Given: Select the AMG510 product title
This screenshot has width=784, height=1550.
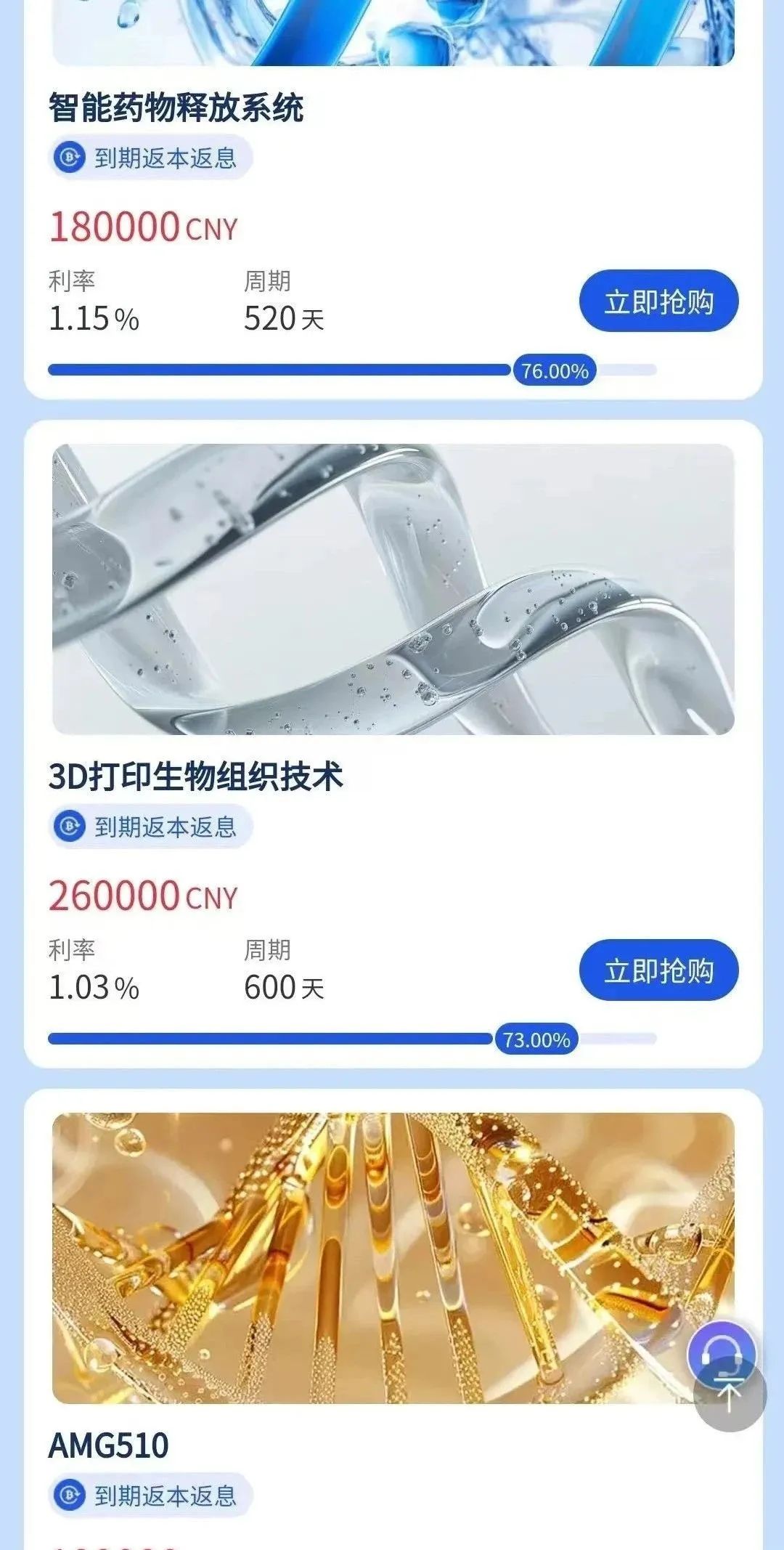Looking at the screenshot, I should (110, 1445).
